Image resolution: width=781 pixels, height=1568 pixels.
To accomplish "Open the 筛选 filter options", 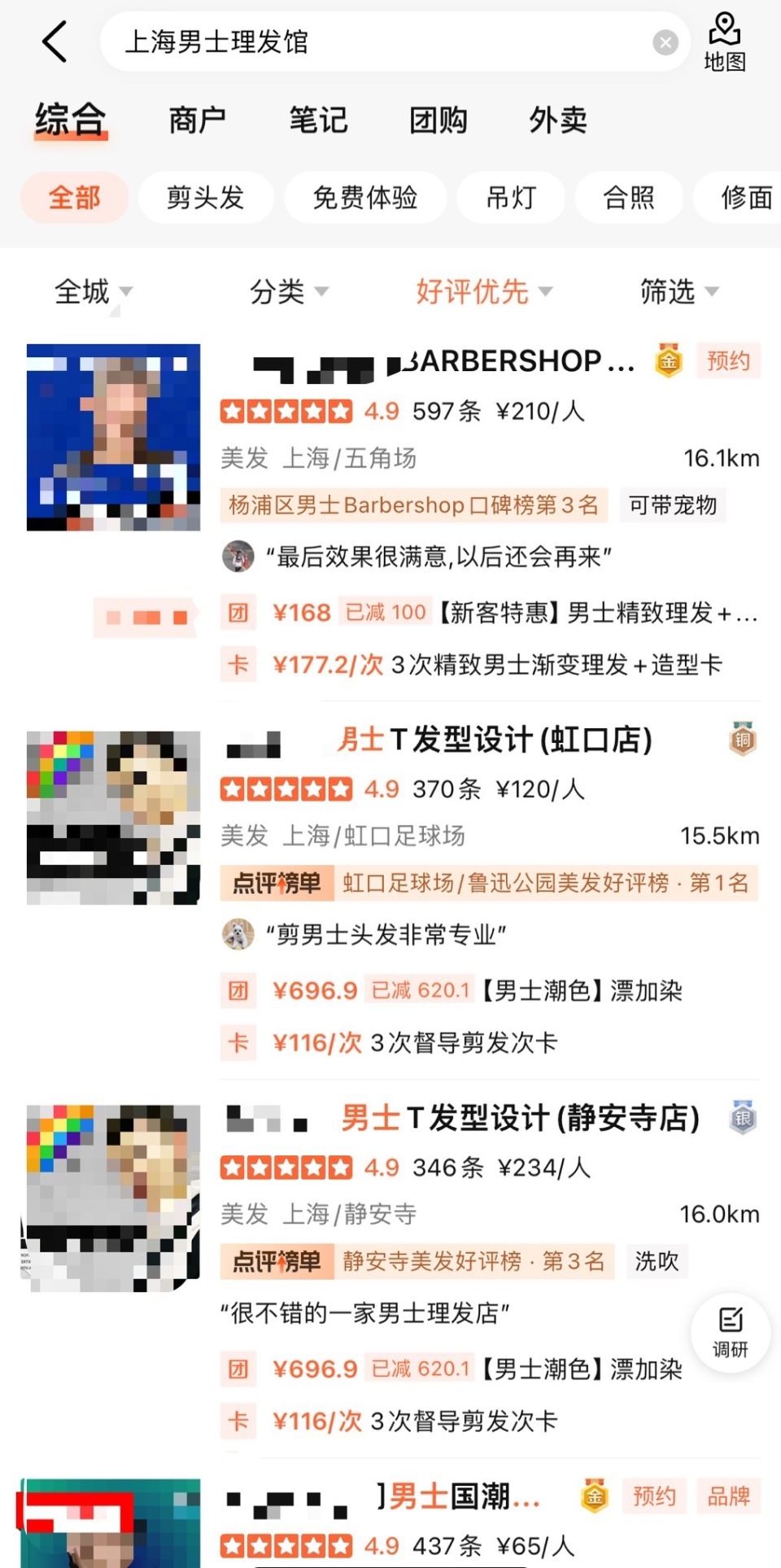I will click(678, 291).
